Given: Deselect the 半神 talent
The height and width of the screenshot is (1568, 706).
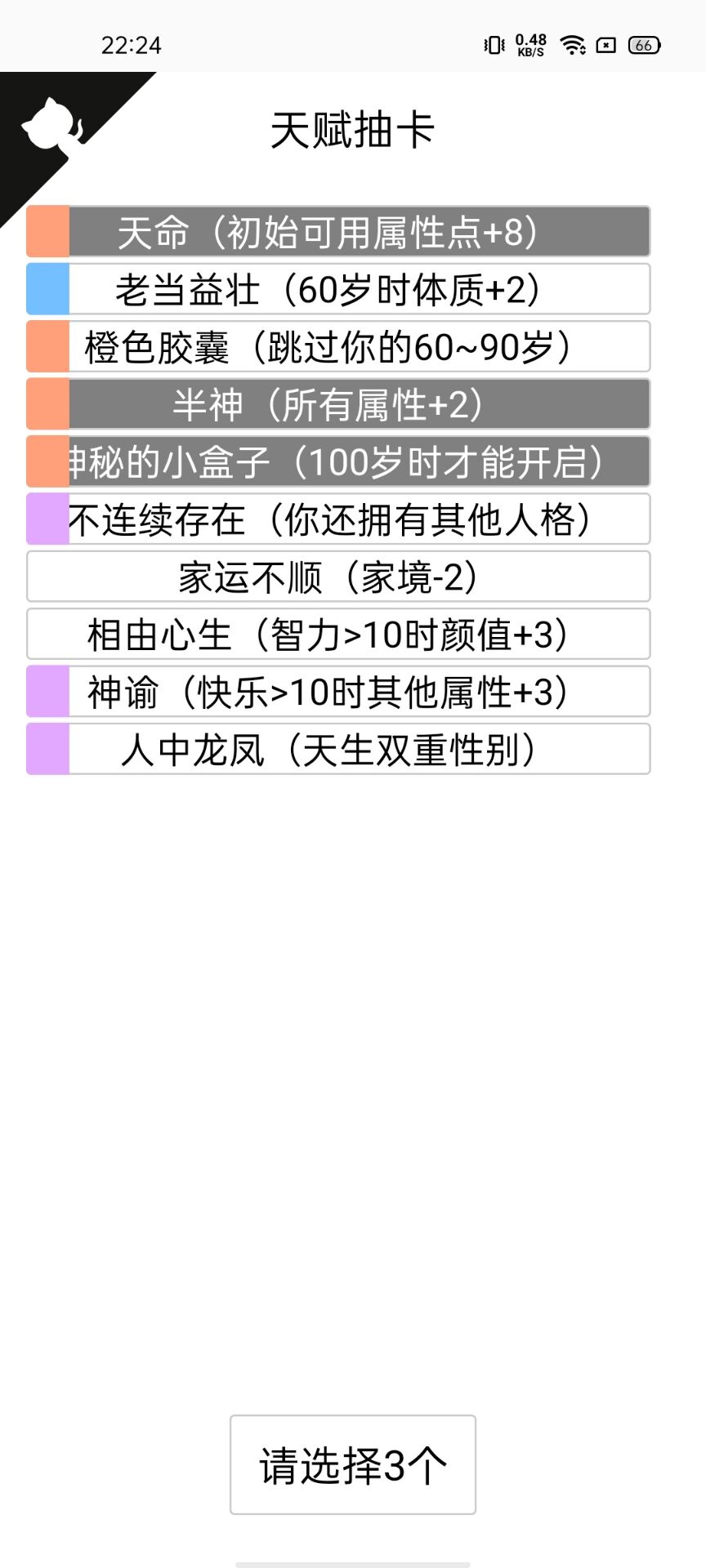Looking at the screenshot, I should (x=338, y=404).
